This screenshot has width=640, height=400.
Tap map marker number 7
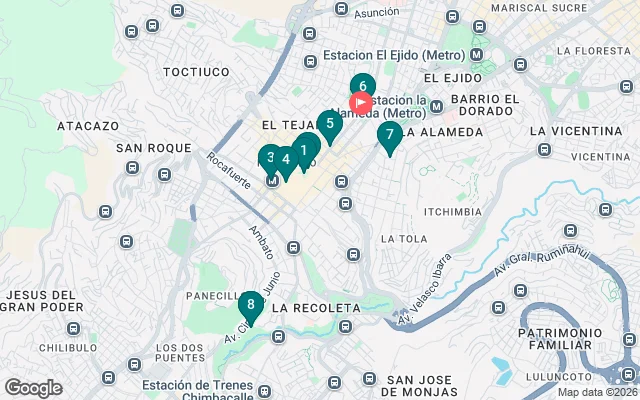click(389, 135)
